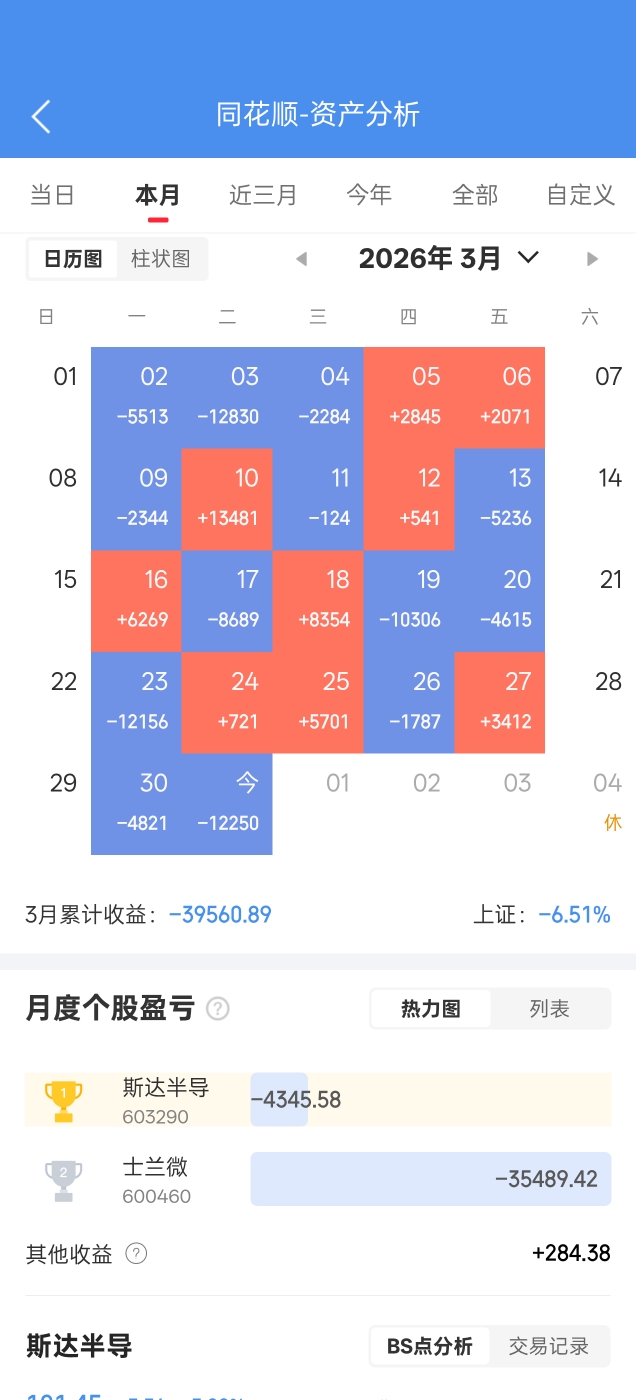Select today's cell 今 with -12250
The height and width of the screenshot is (1400, 636).
click(227, 803)
